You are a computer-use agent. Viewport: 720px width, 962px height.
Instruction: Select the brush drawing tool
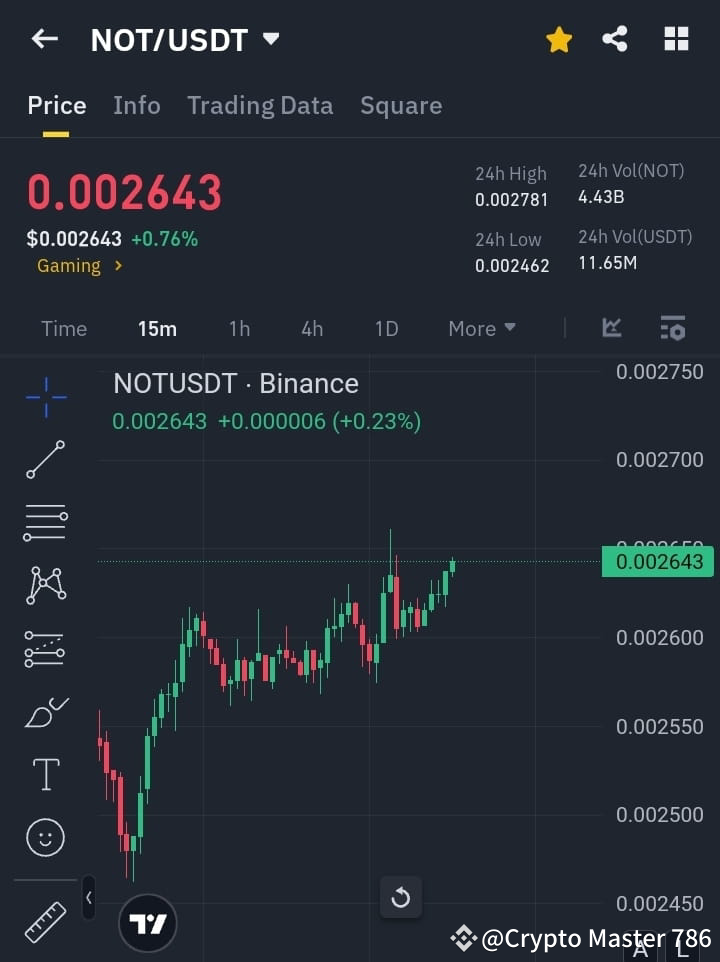(x=45, y=712)
